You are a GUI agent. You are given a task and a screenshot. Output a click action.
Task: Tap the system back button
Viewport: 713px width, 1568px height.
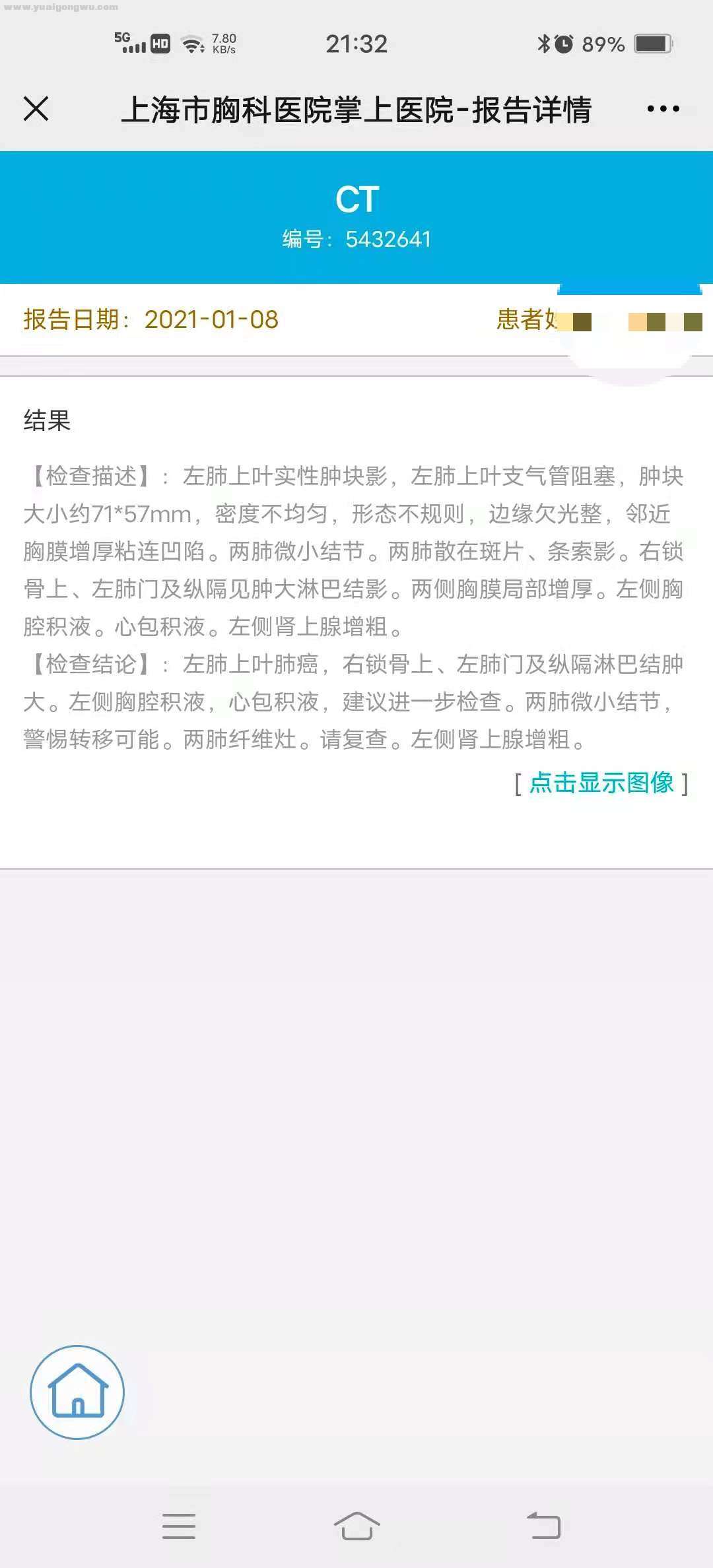543,1526
